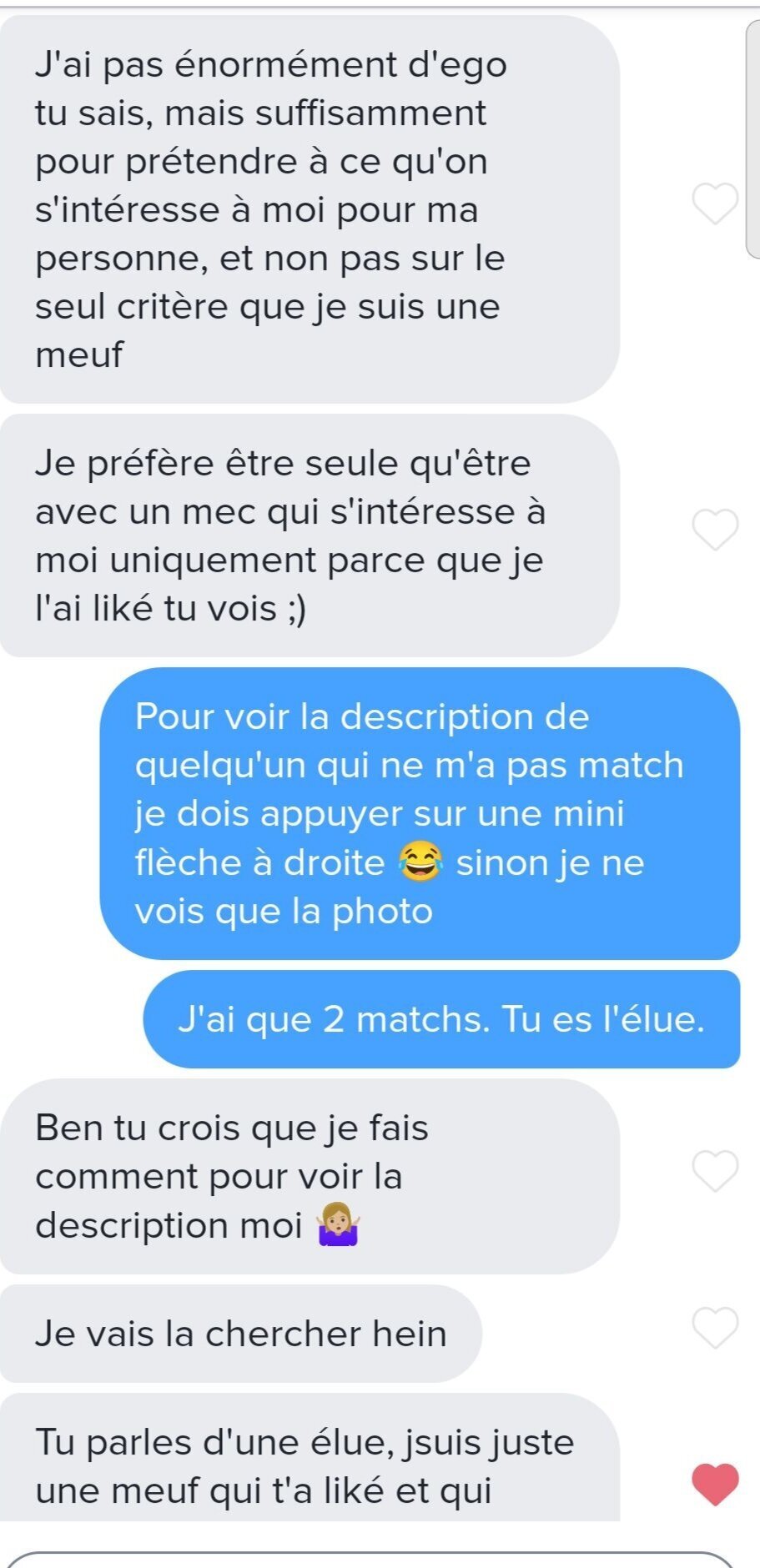
Task: Like the "Je vais la chercher hein" message
Action: pyautogui.click(x=716, y=1327)
